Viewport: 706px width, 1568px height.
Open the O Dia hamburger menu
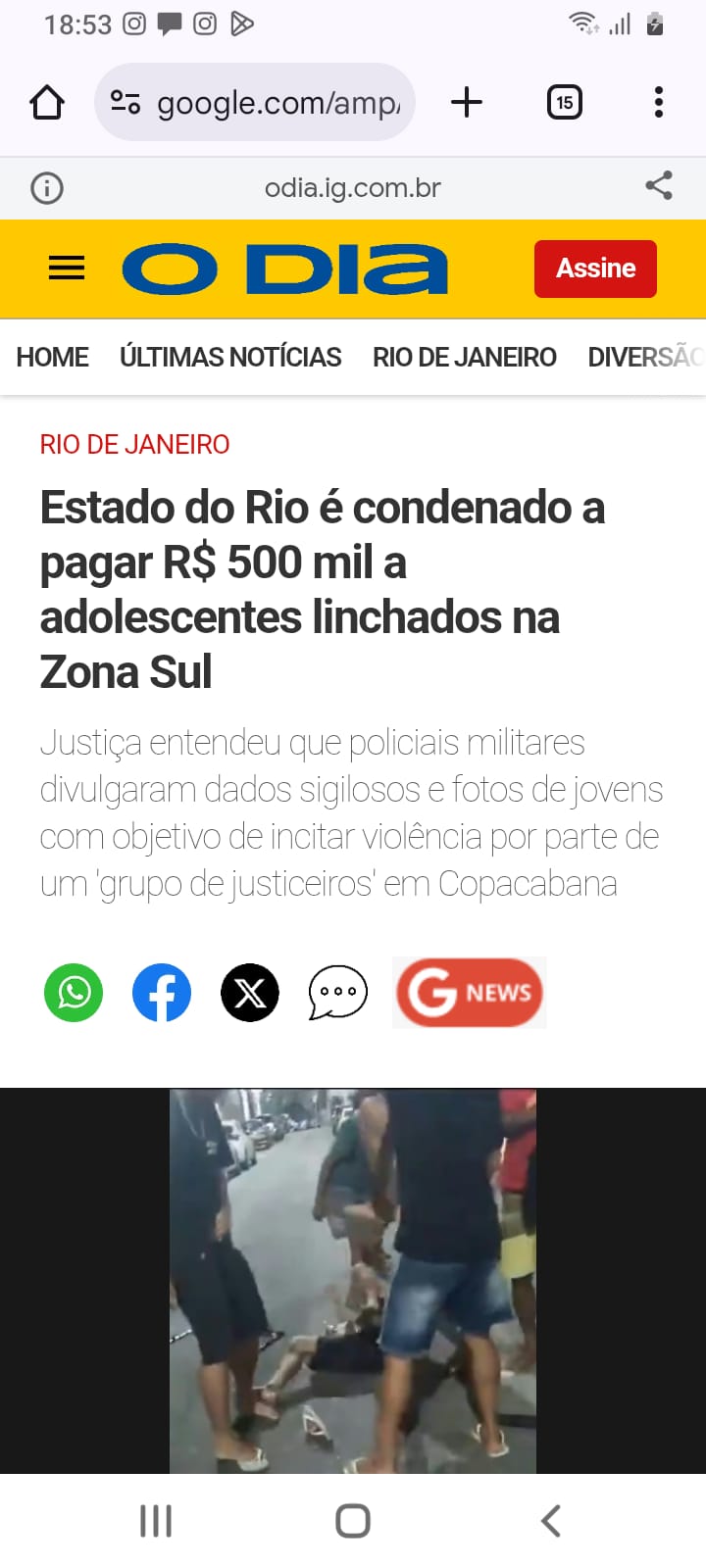point(67,269)
